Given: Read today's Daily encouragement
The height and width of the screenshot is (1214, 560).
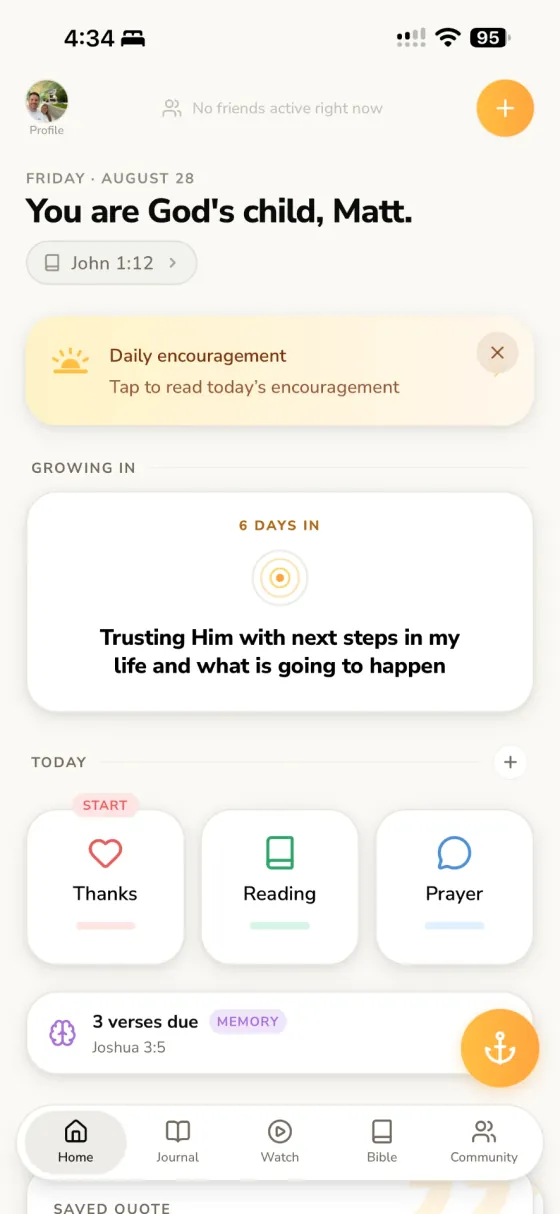Looking at the screenshot, I should [x=254, y=371].
